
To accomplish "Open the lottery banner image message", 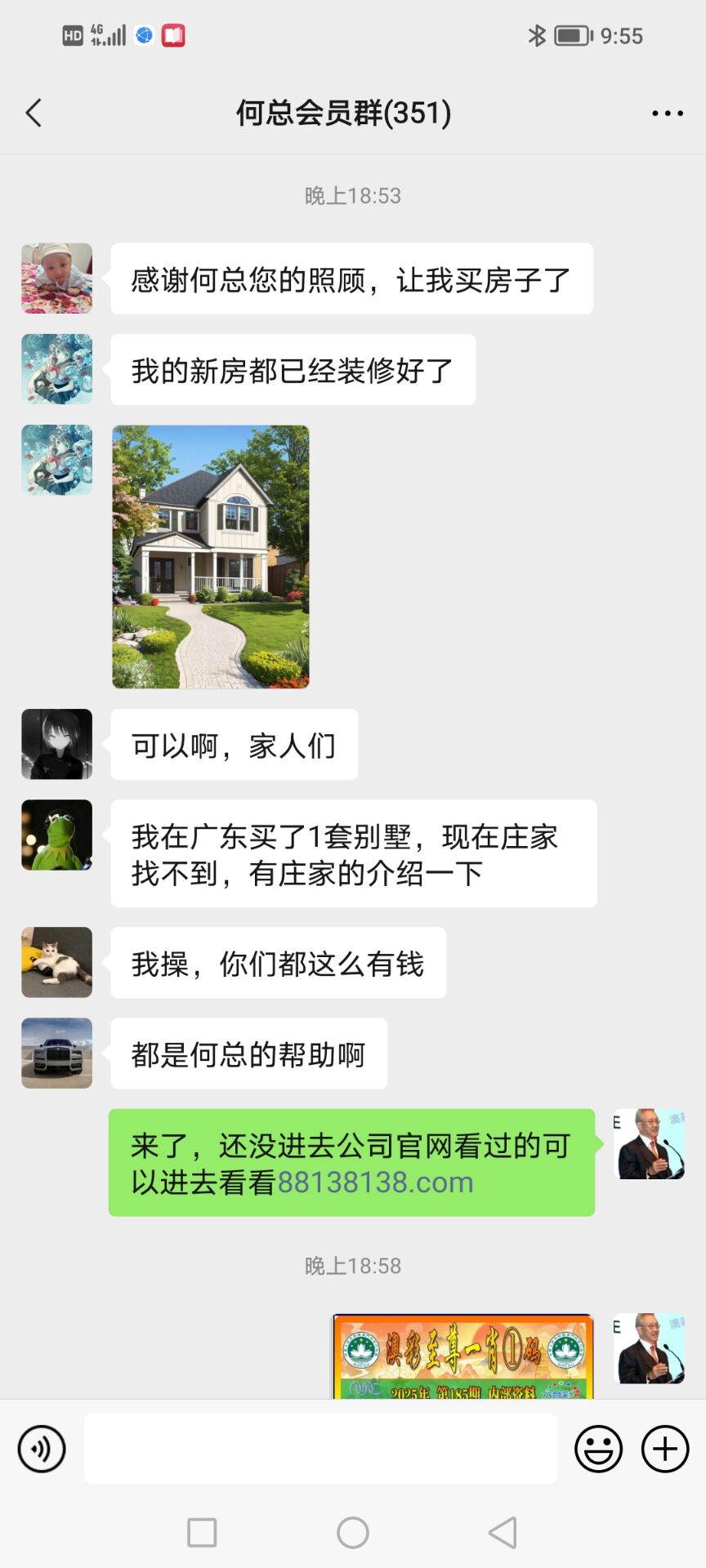I will [x=462, y=1357].
